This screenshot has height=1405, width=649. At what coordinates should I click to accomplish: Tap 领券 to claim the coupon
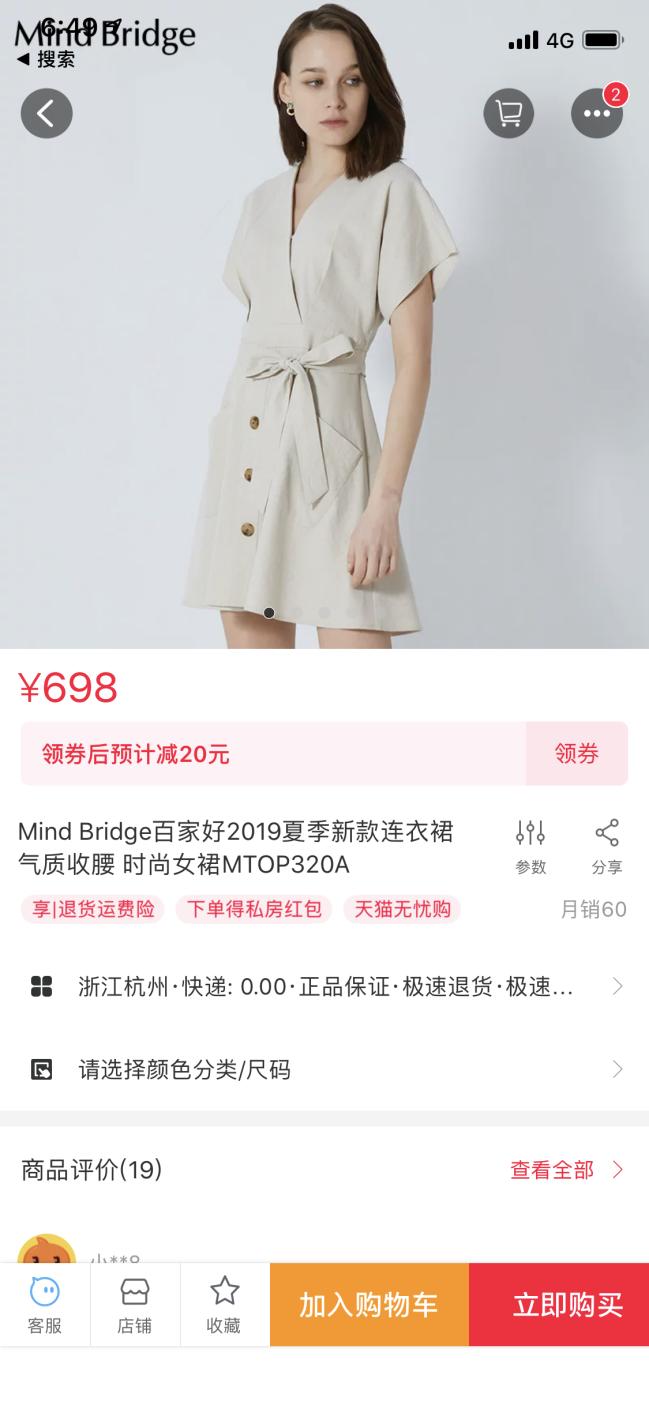tap(576, 754)
